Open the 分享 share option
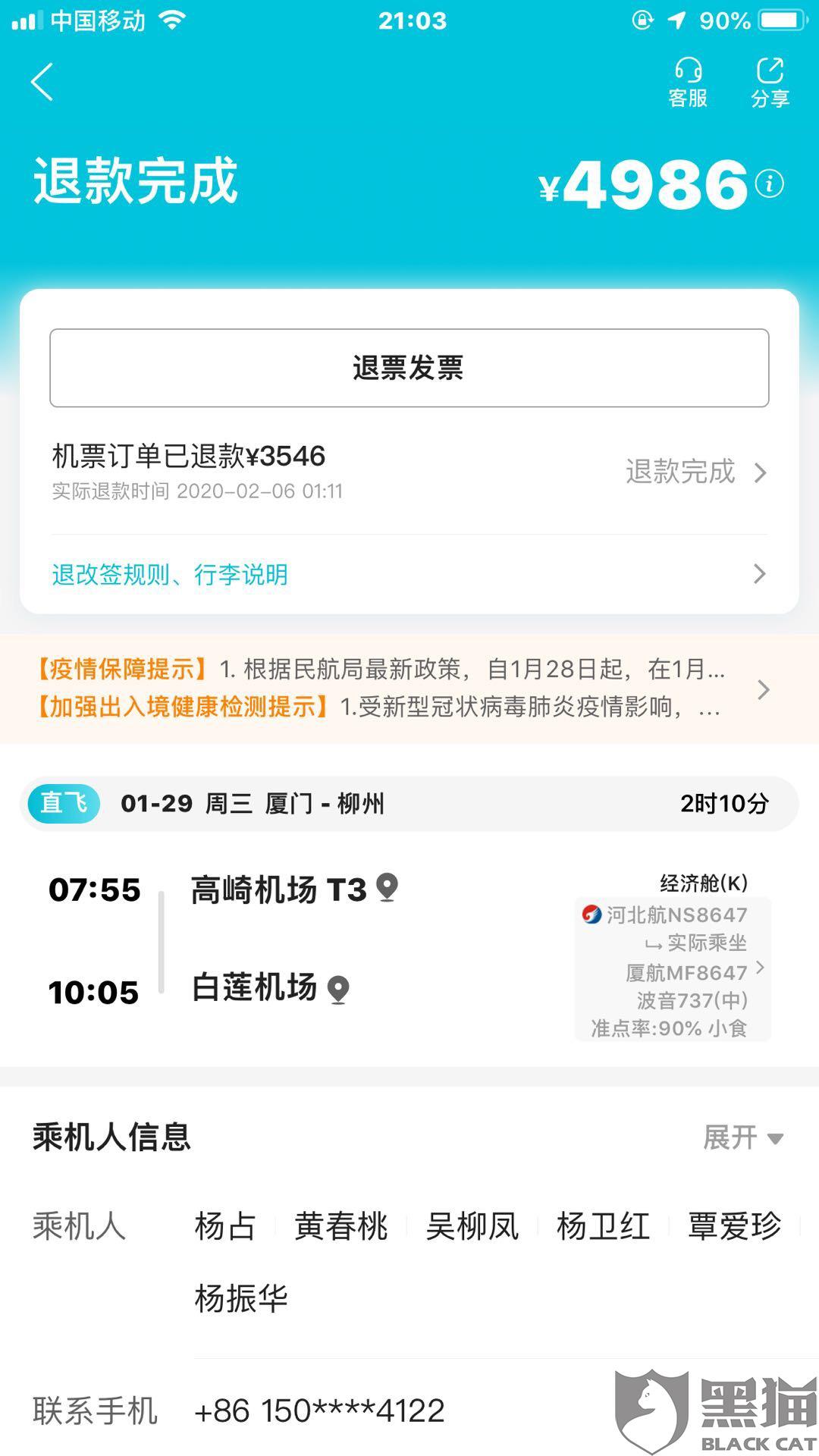This screenshot has width=819, height=1456. pos(770,83)
